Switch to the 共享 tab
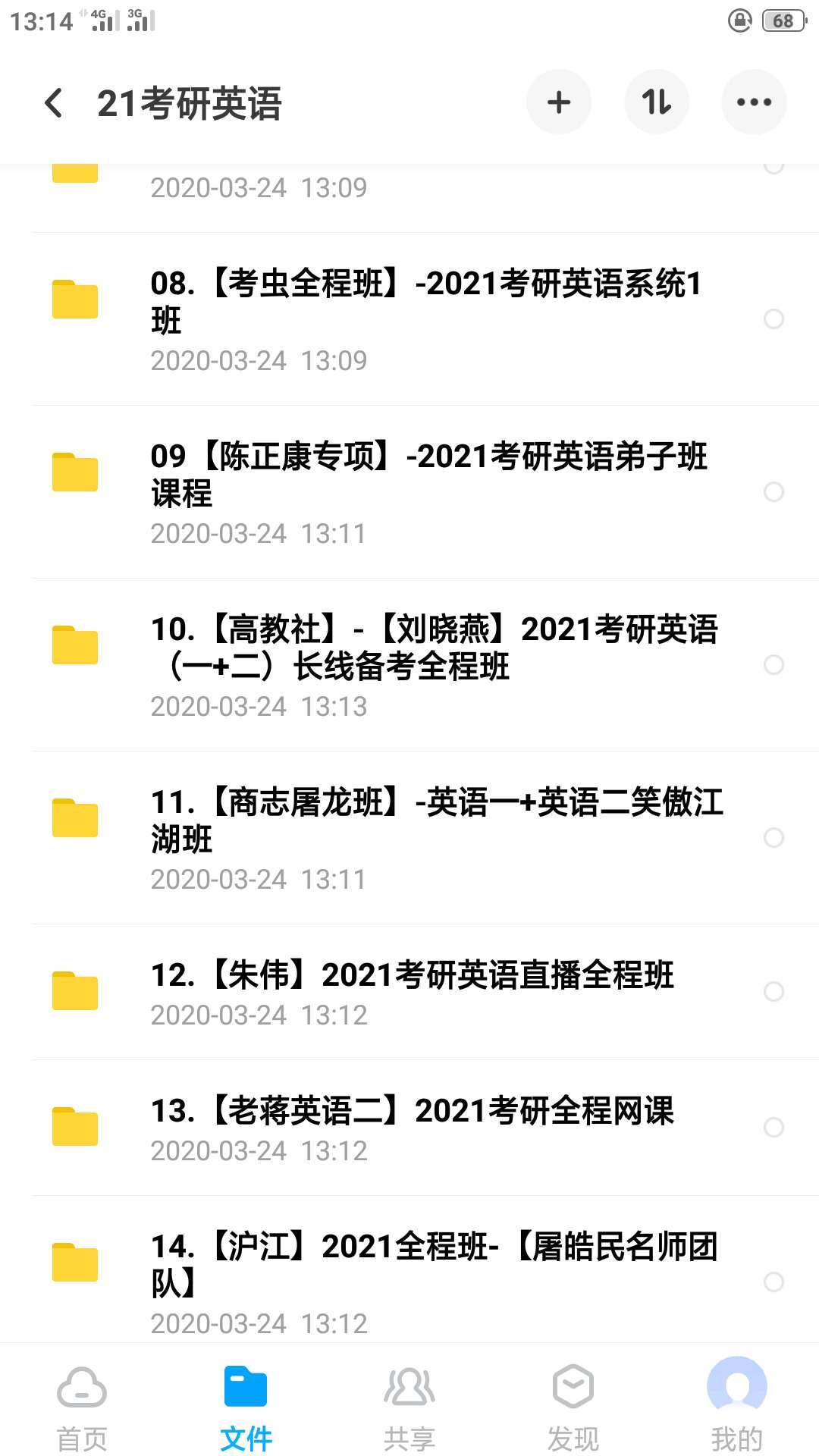 click(x=409, y=1406)
